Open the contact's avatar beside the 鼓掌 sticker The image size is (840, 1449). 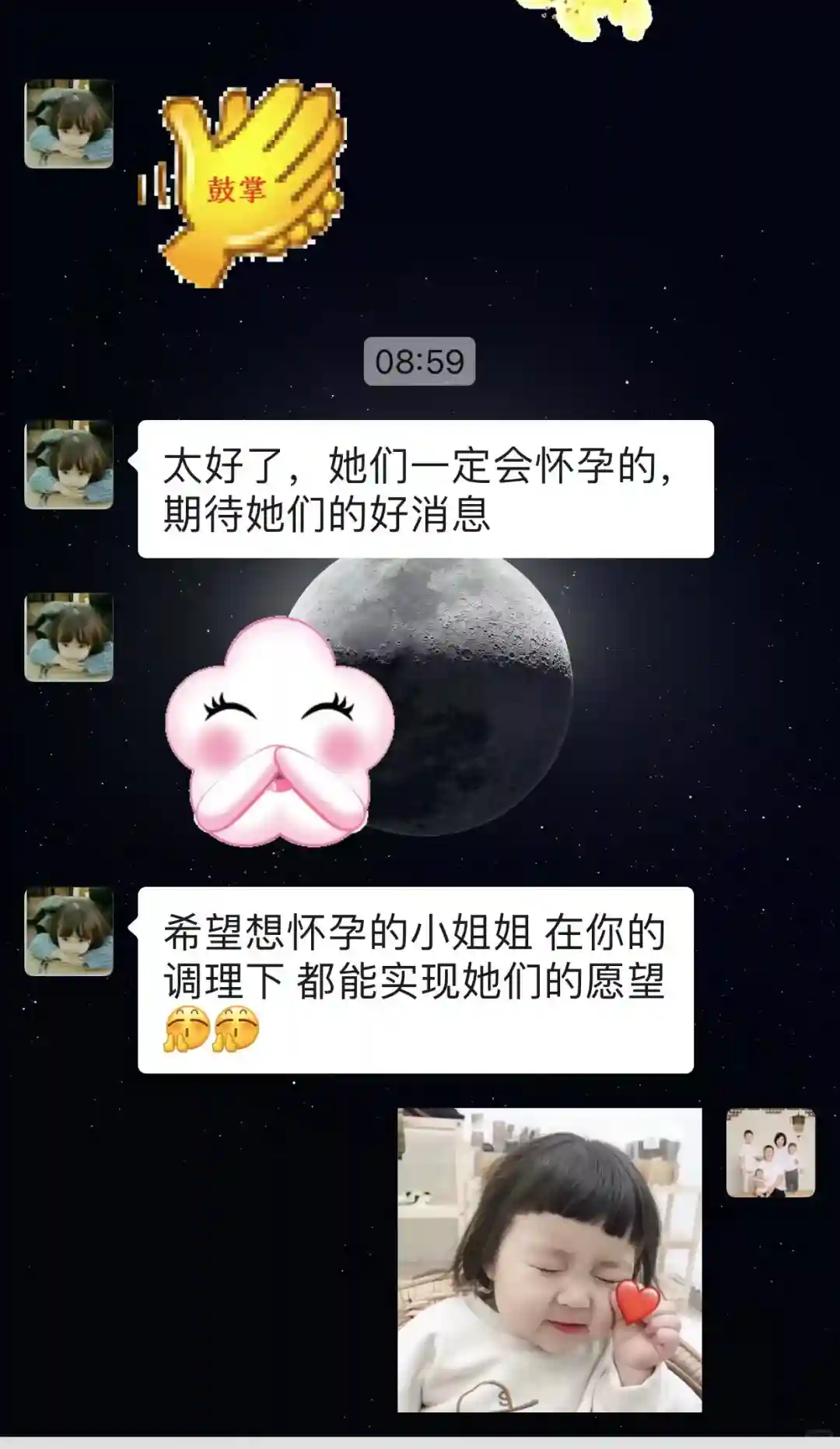click(69, 124)
